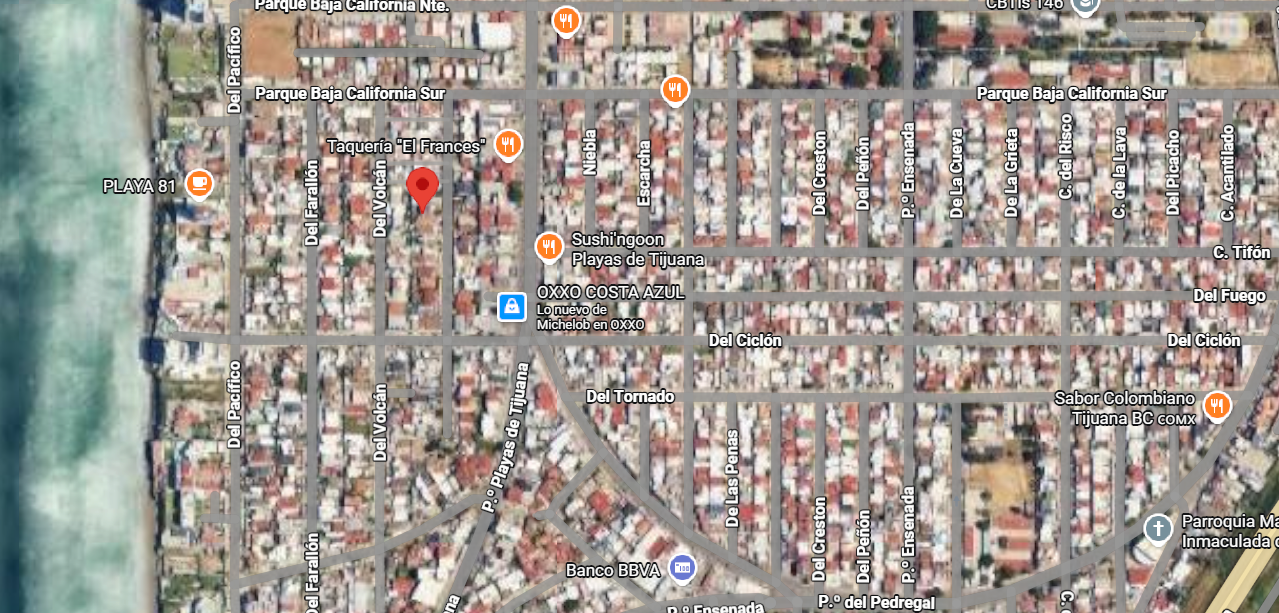
Task: Select the Taquería "El Frances" restaurant pin
Action: (509, 145)
